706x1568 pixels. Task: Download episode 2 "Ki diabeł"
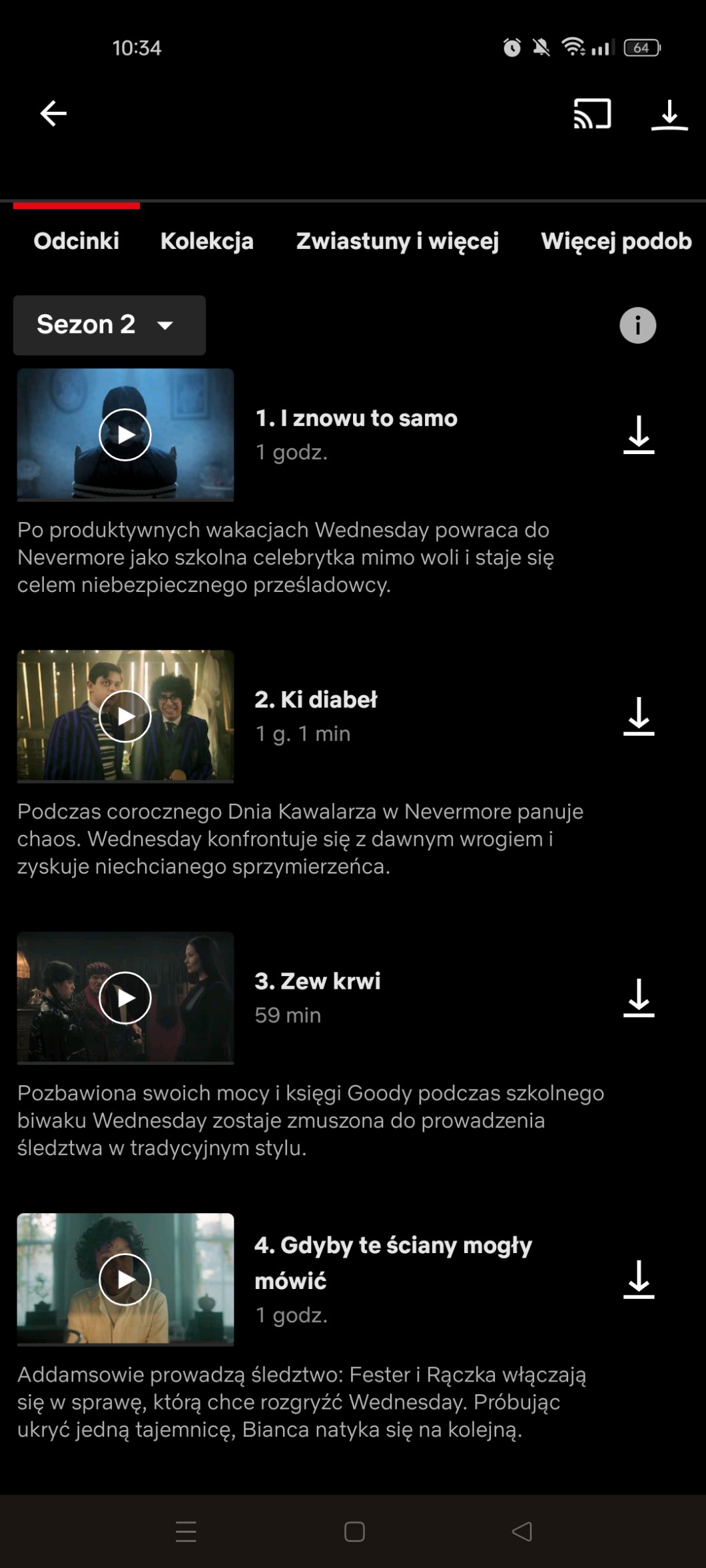point(639,716)
